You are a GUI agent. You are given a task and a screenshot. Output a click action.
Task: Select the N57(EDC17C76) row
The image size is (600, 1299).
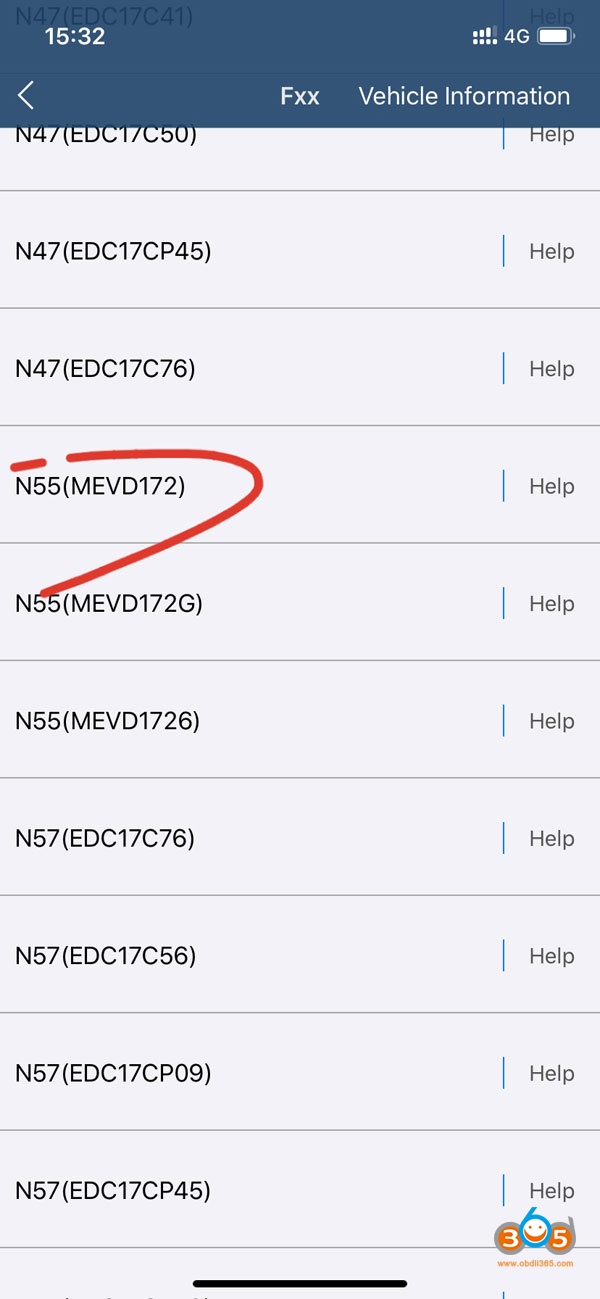[x=105, y=838]
